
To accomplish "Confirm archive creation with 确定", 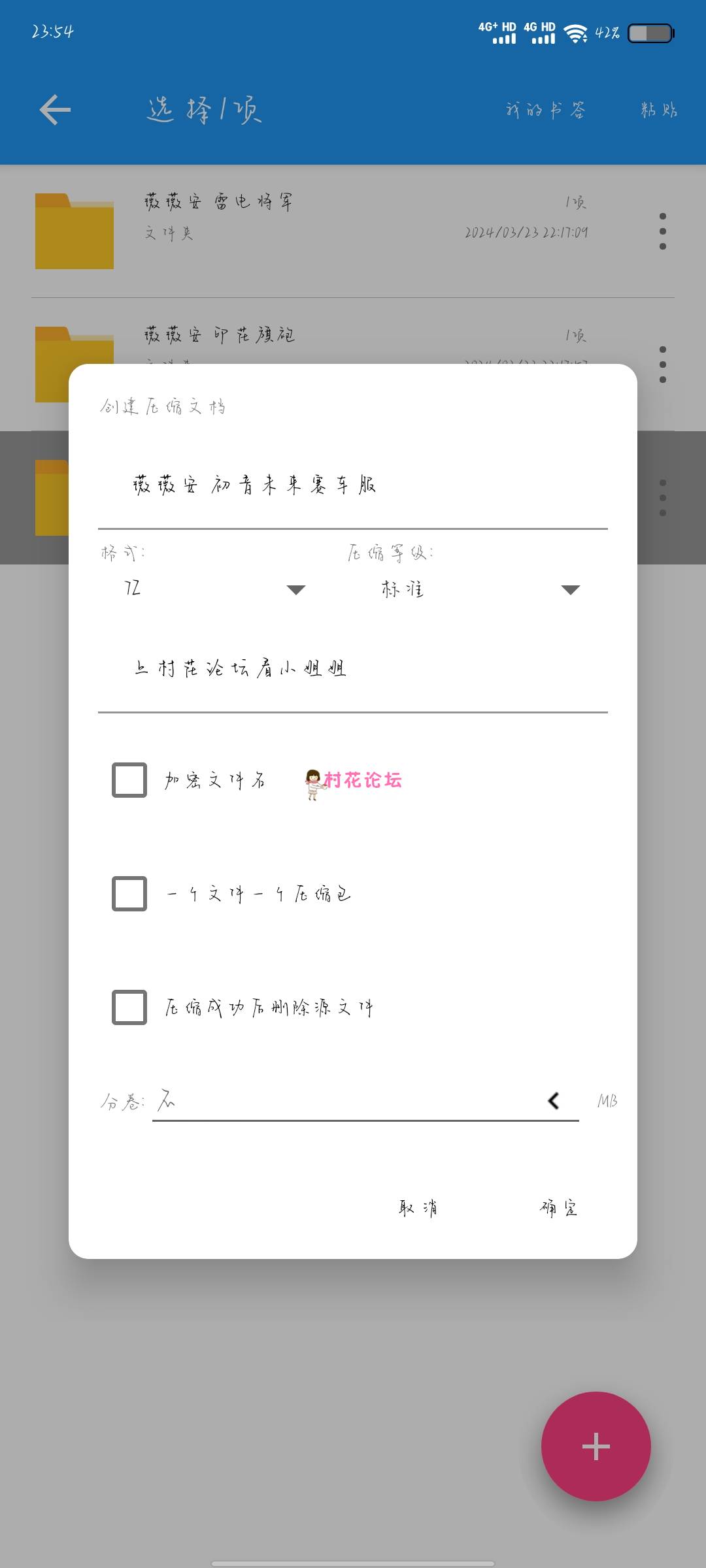I will (x=559, y=1208).
